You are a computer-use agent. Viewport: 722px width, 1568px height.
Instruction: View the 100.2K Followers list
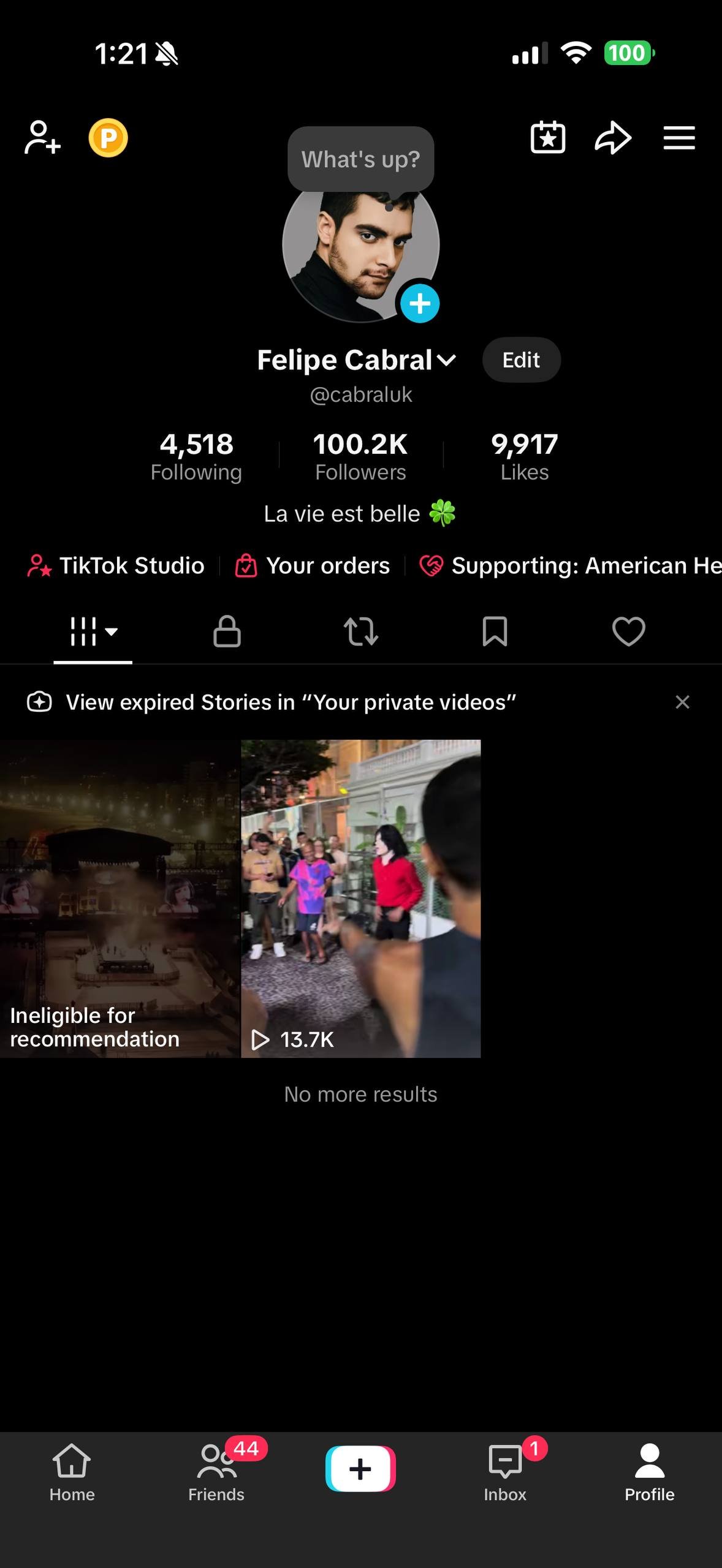360,456
